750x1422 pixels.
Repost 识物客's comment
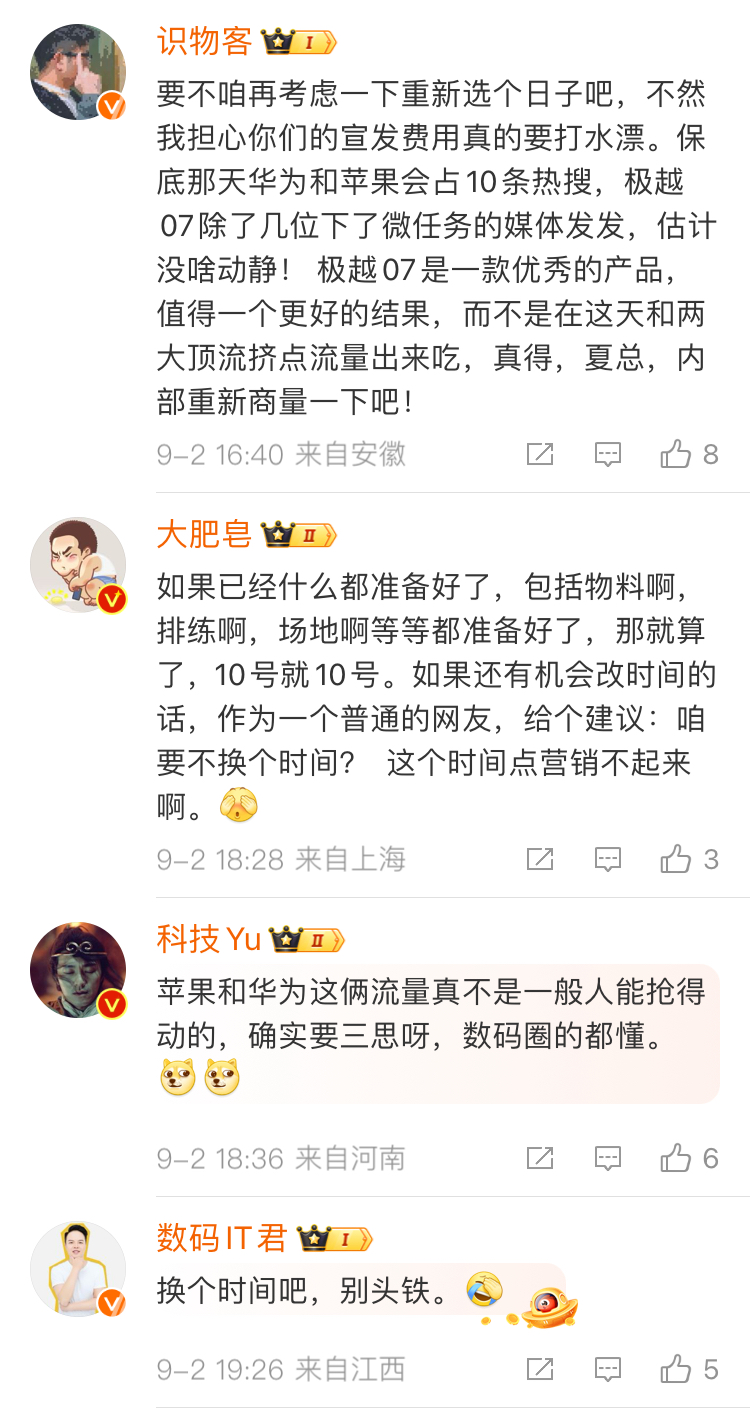click(540, 455)
